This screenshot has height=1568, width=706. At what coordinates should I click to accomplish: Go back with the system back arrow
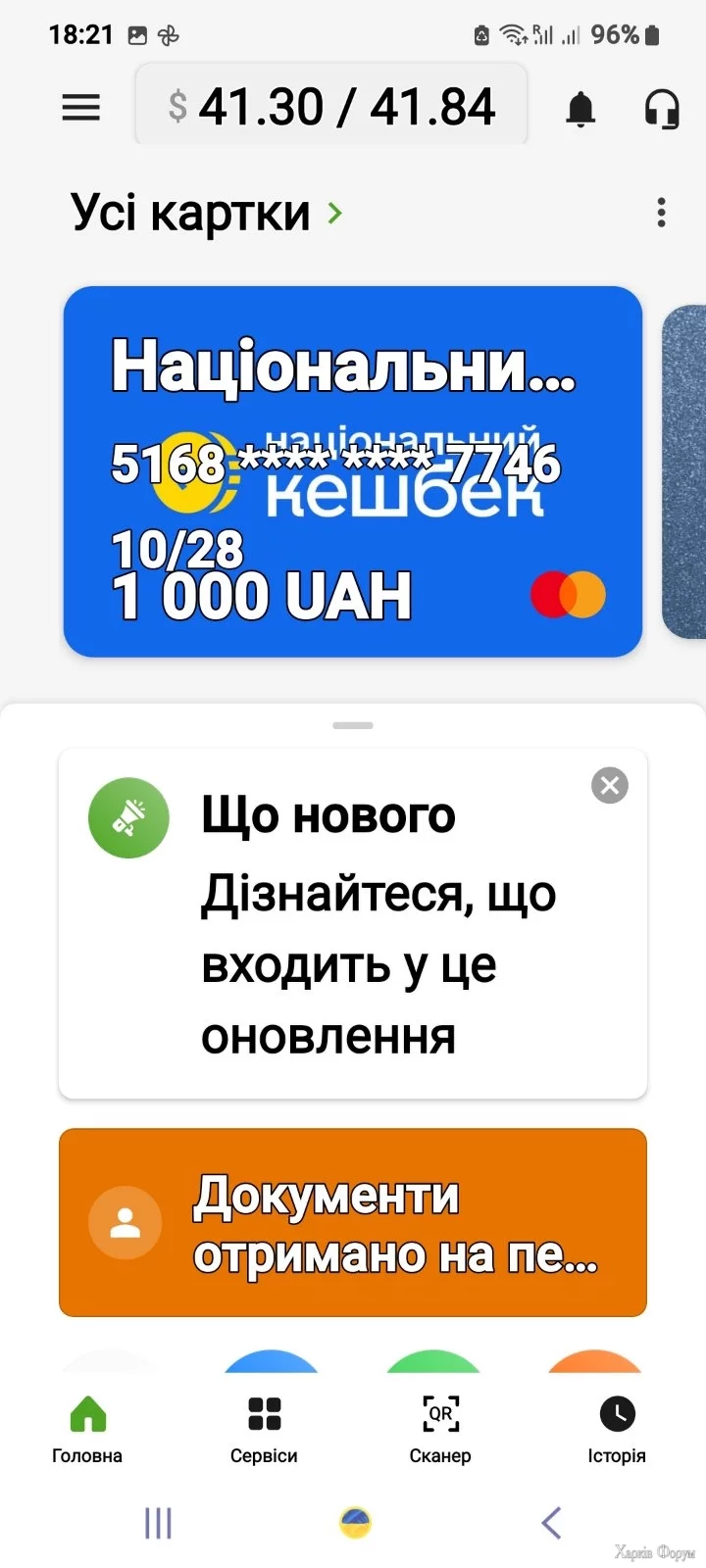point(551,1522)
